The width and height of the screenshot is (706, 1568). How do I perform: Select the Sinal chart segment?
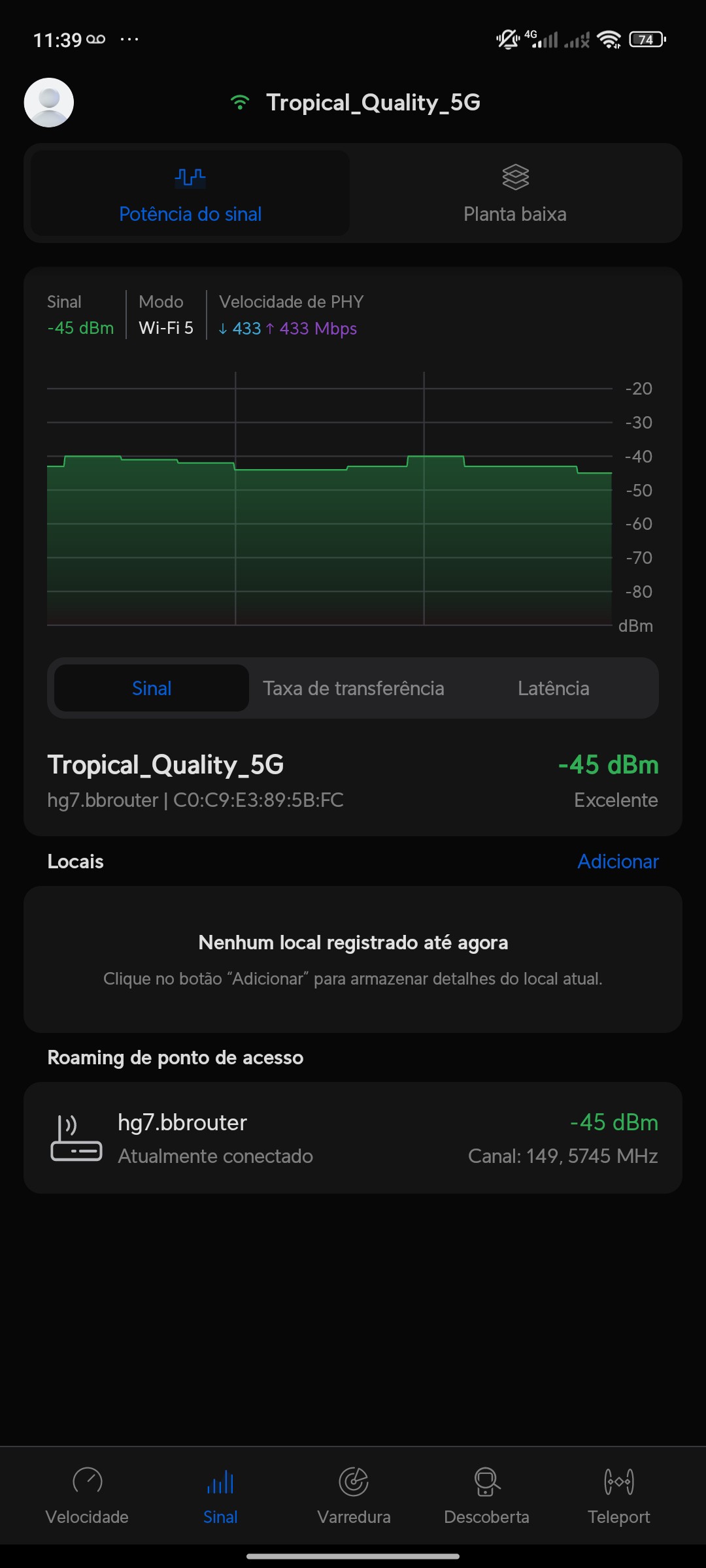[152, 688]
